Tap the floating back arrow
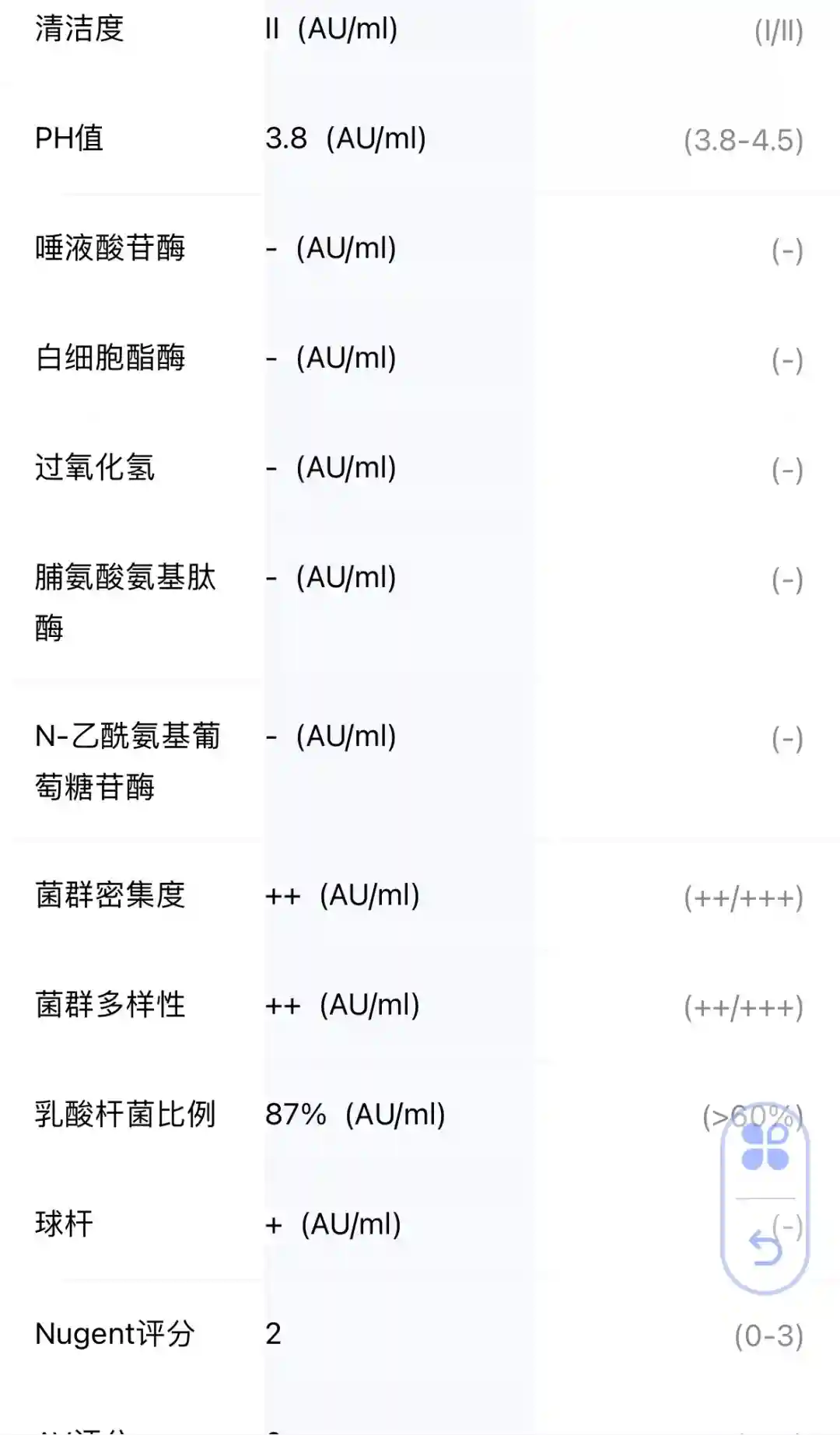Screen dimensions: 840x1435 (x=765, y=1247)
